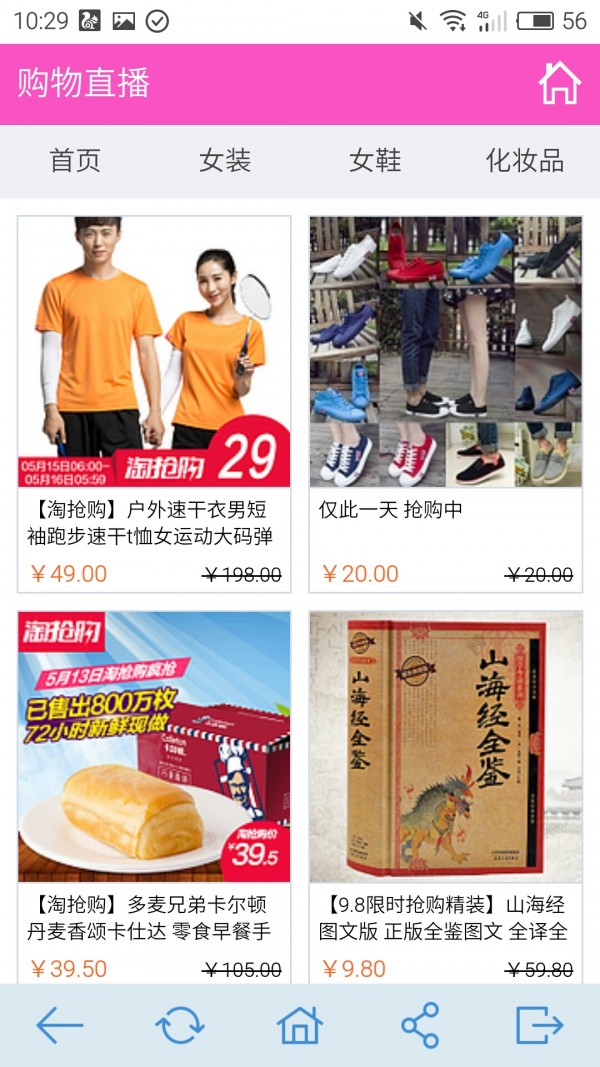Exit the app via the bottom bar
This screenshot has width=600, height=1067.
pos(540,1025)
